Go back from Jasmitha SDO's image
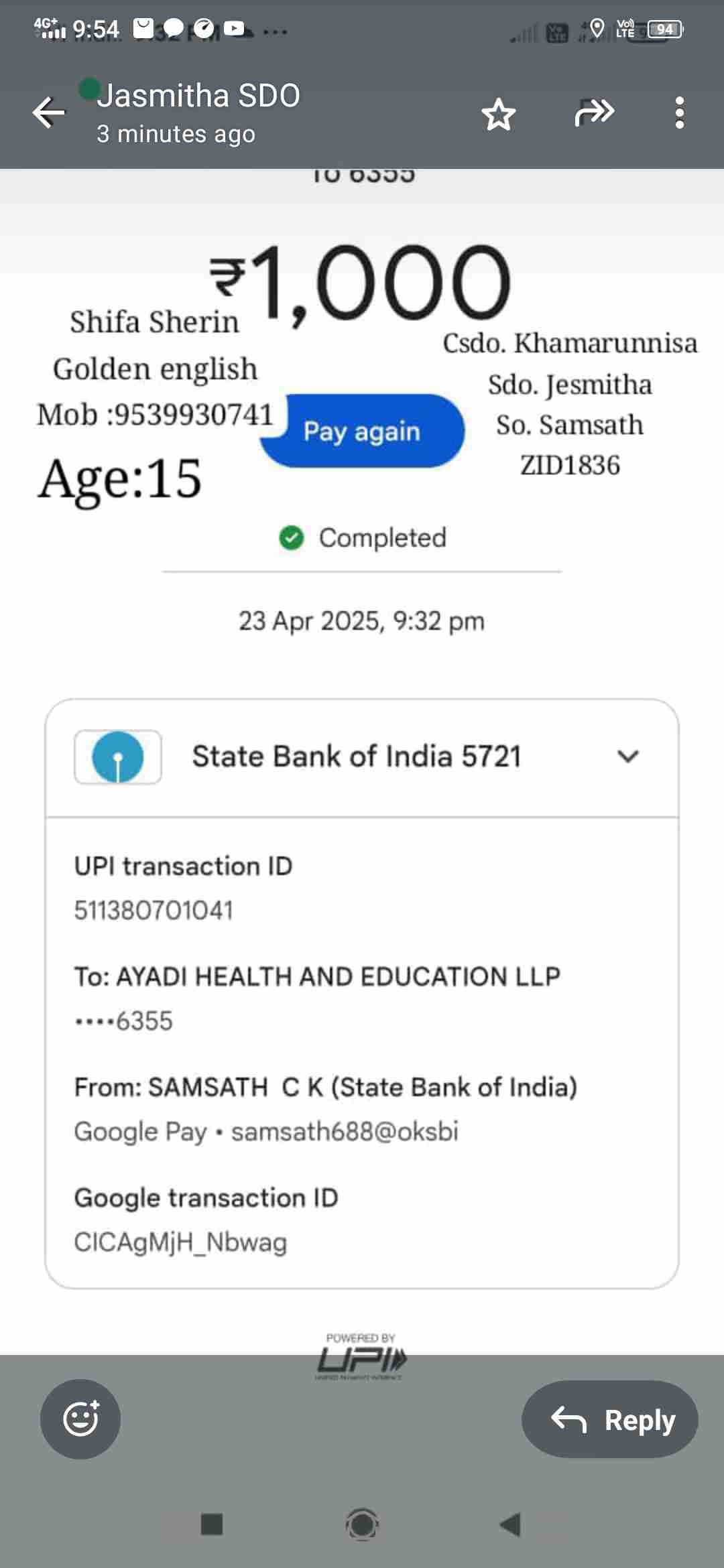The image size is (724, 1568). [49, 113]
